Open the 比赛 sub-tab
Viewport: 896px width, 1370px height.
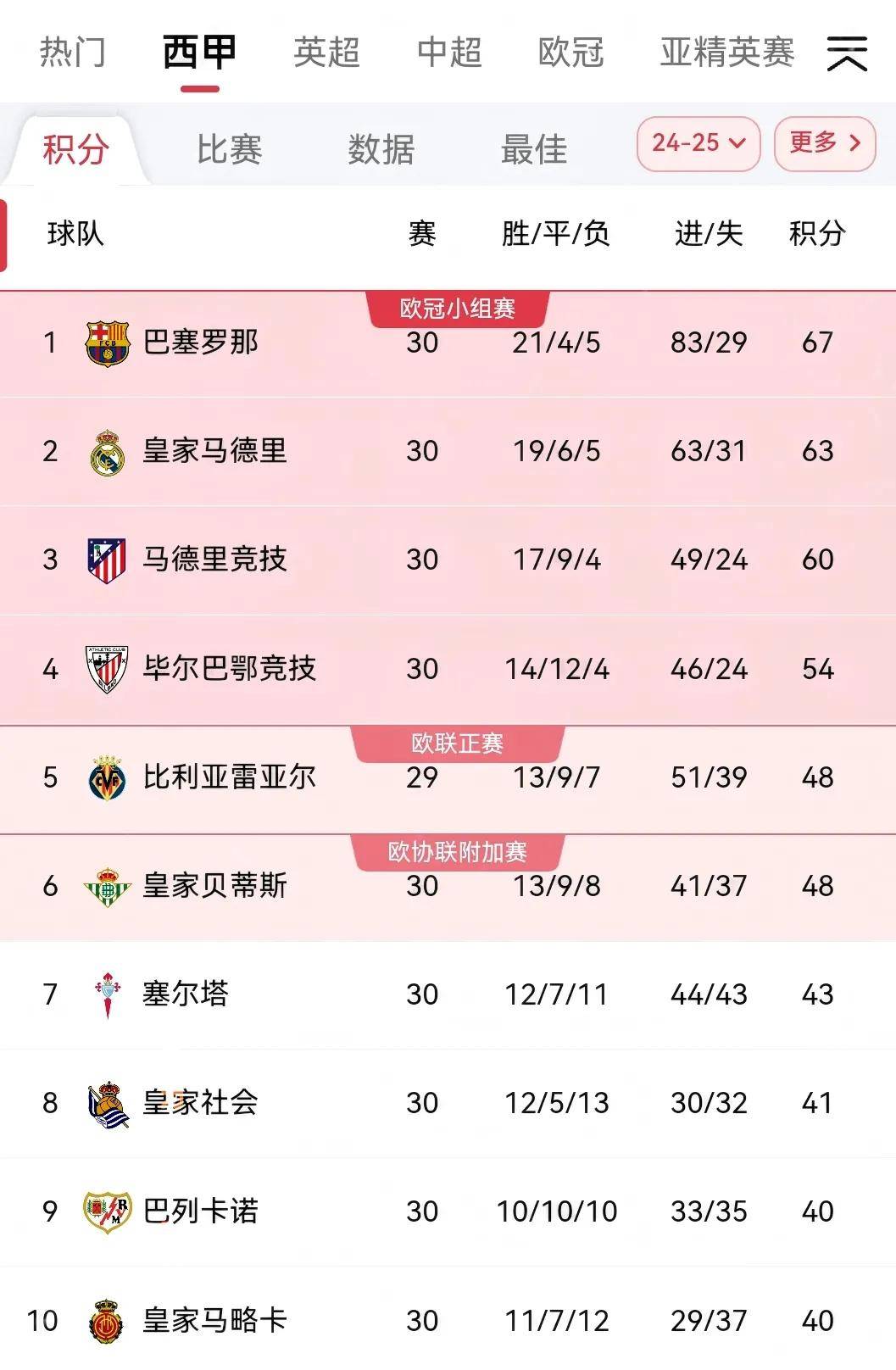229,150
